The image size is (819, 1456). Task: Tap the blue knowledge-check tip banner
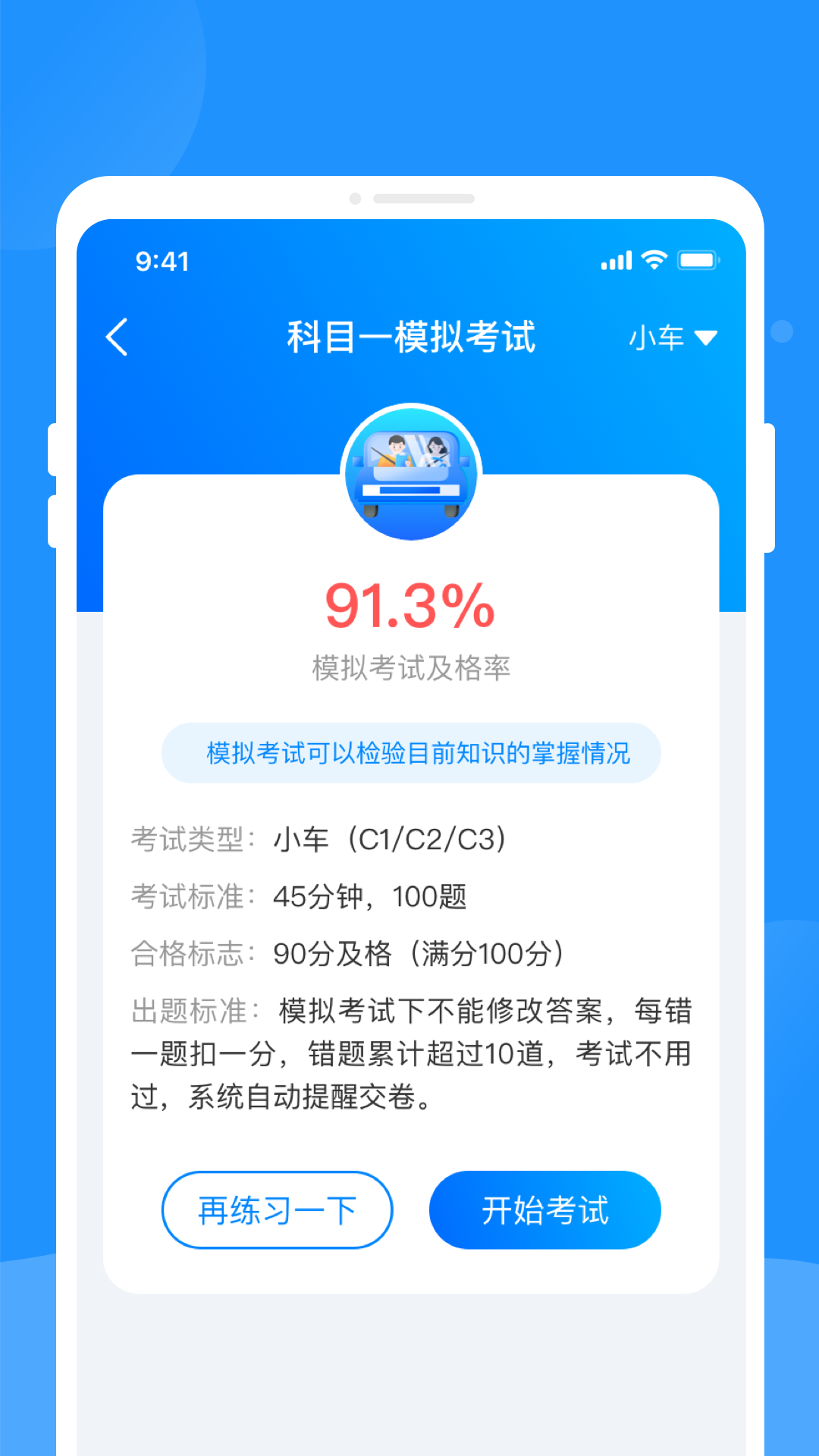pyautogui.click(x=410, y=753)
